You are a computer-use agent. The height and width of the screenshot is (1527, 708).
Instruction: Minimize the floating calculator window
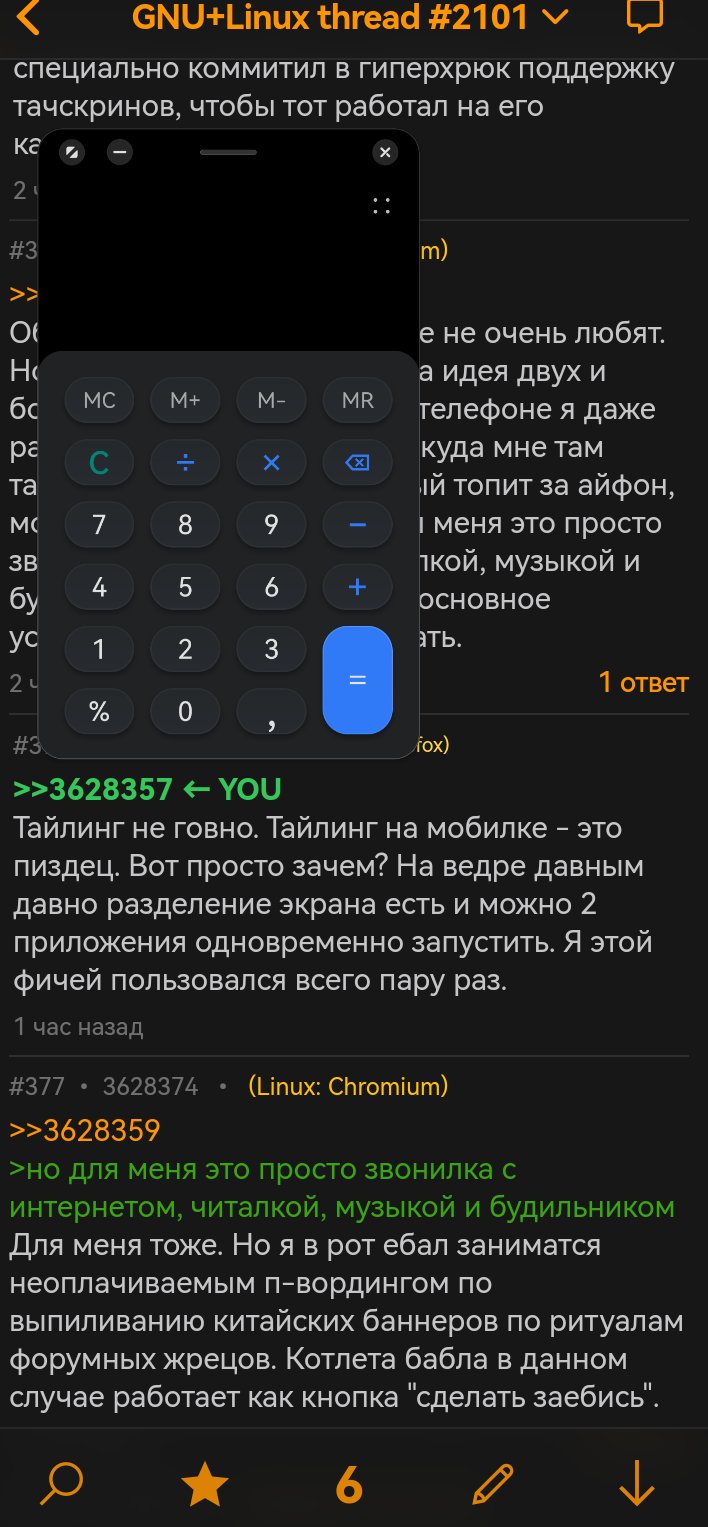click(x=120, y=152)
